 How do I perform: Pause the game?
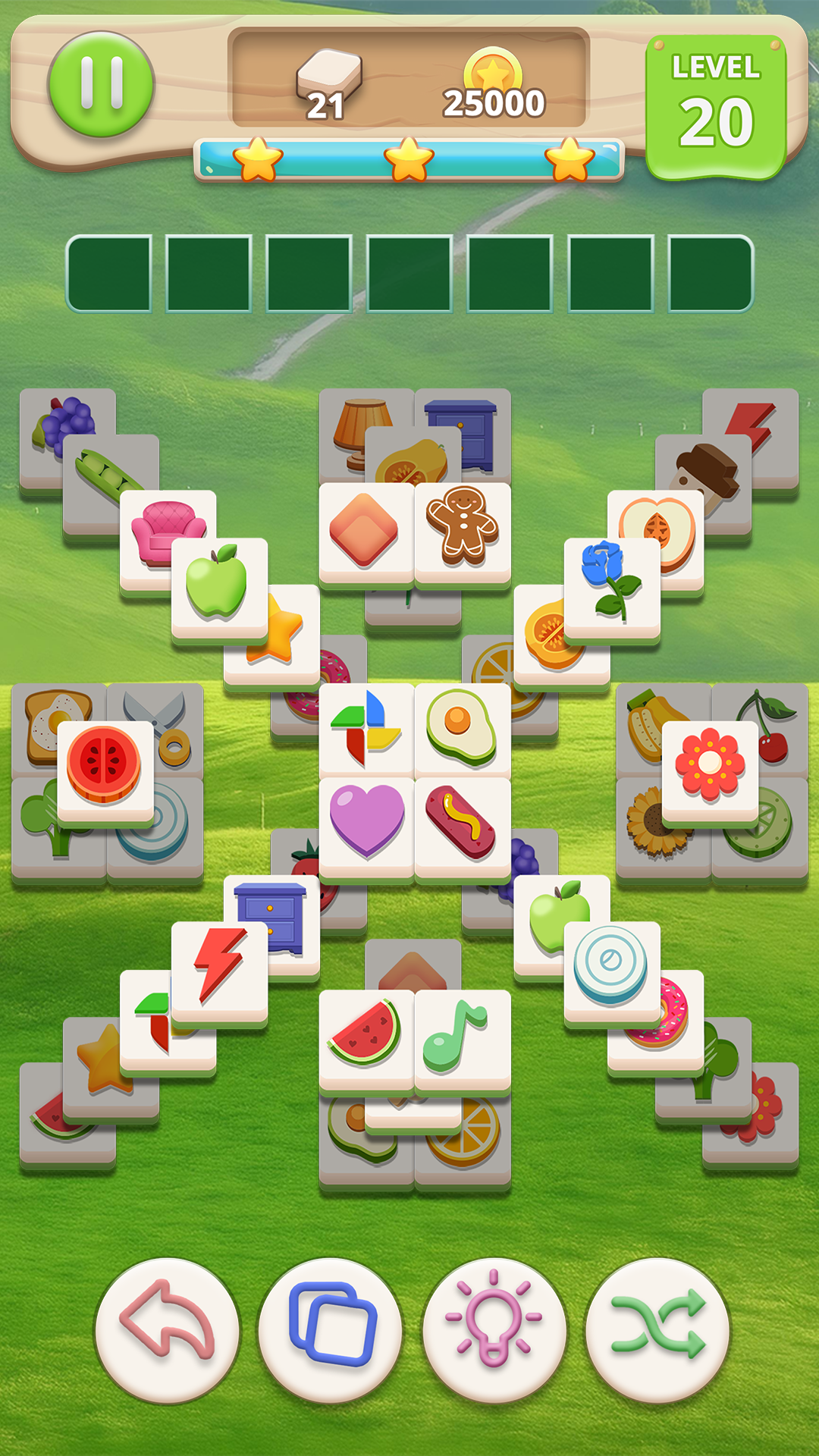(x=101, y=83)
